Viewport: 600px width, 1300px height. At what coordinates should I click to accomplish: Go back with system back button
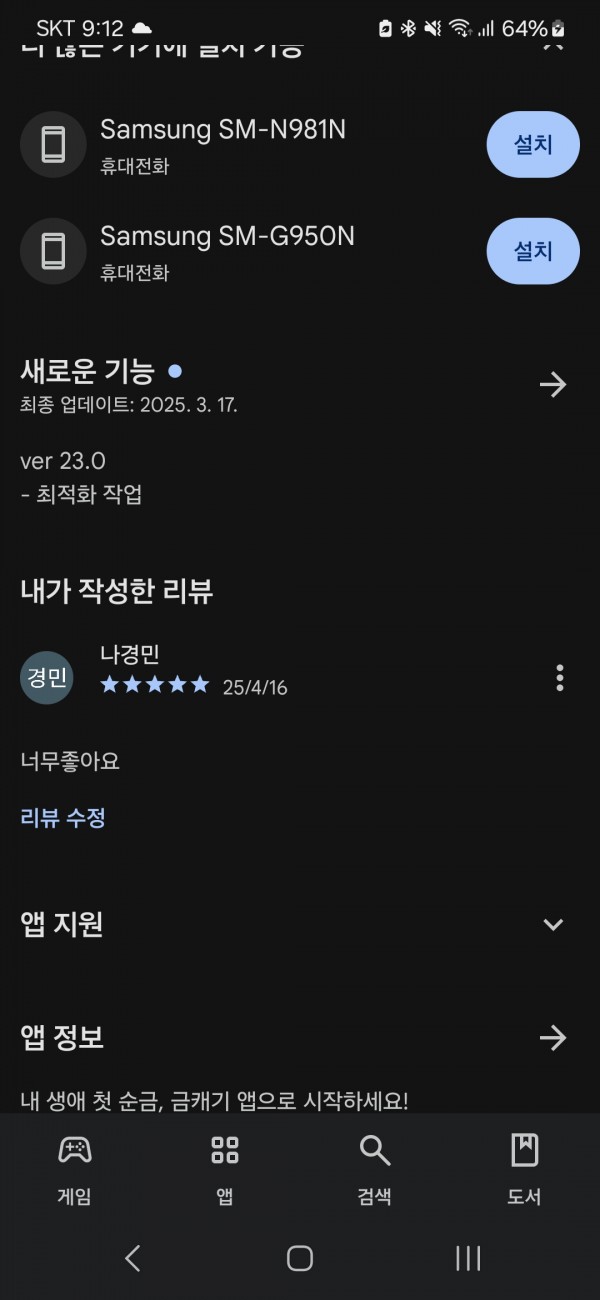pyautogui.click(x=132, y=1258)
